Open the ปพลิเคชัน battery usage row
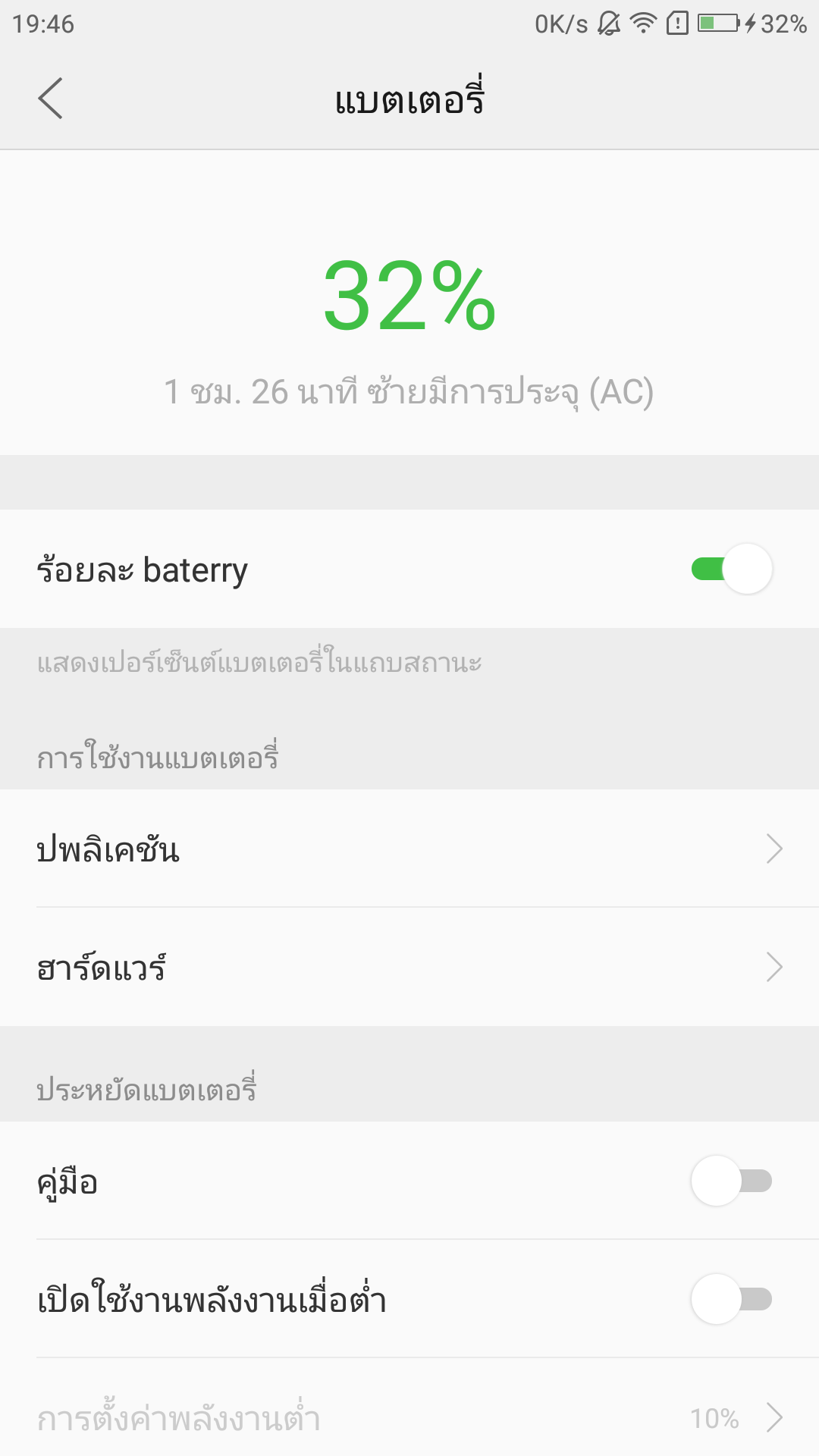 click(409, 849)
